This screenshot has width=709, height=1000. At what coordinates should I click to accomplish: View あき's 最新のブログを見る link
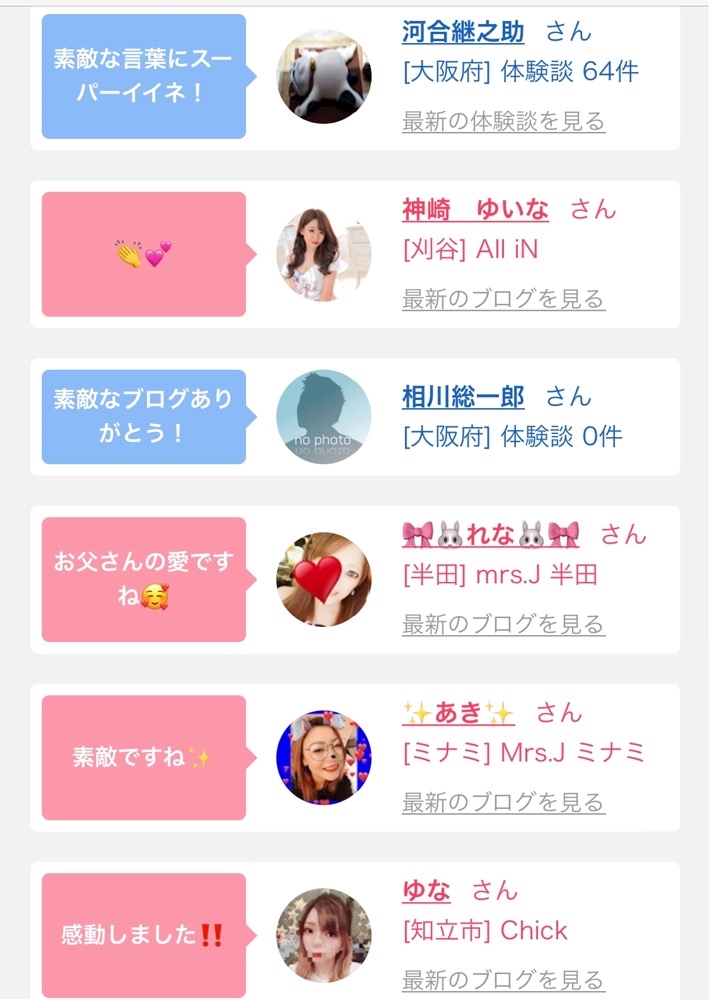point(504,802)
